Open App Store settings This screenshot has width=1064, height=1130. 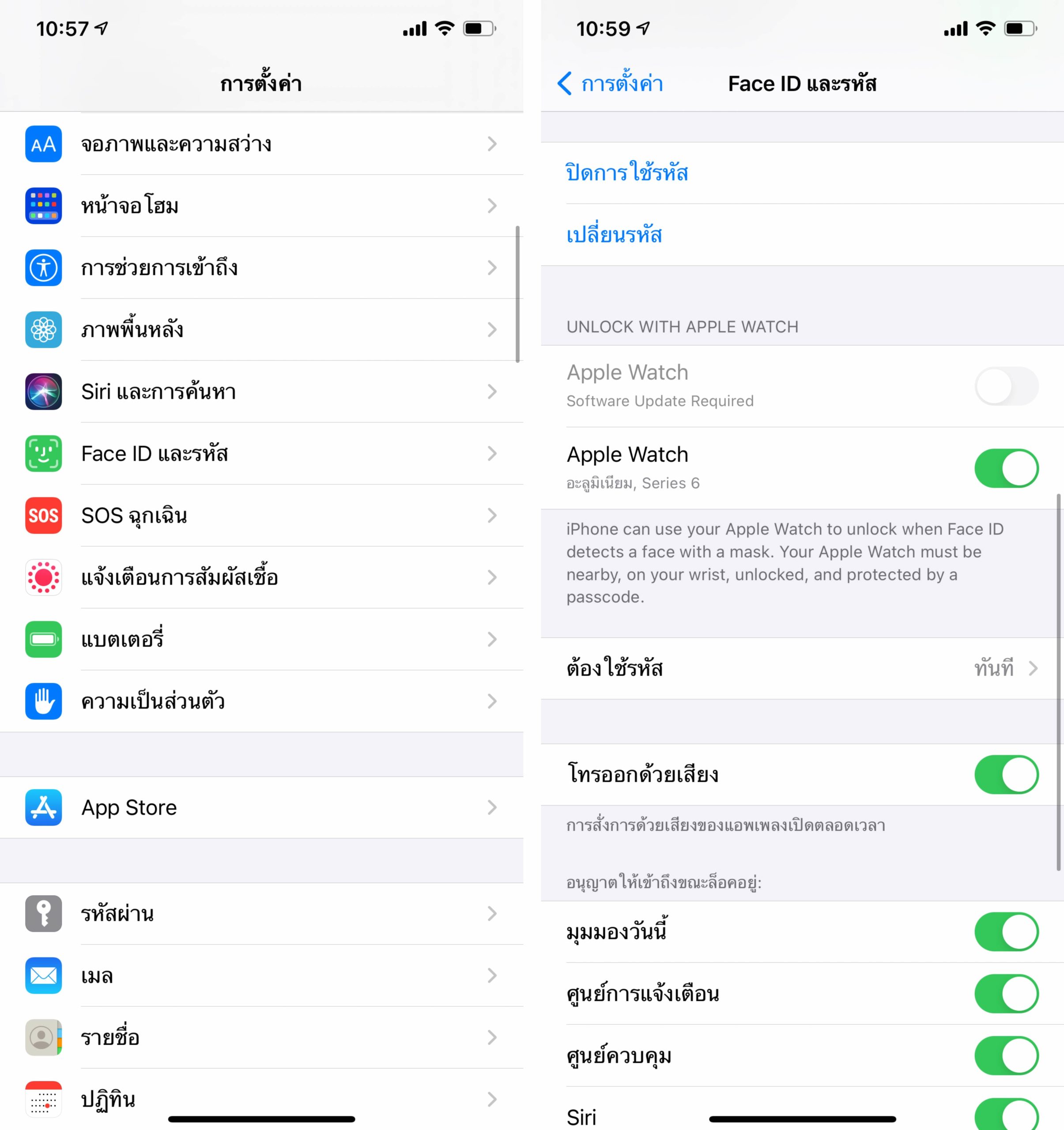[x=261, y=807]
